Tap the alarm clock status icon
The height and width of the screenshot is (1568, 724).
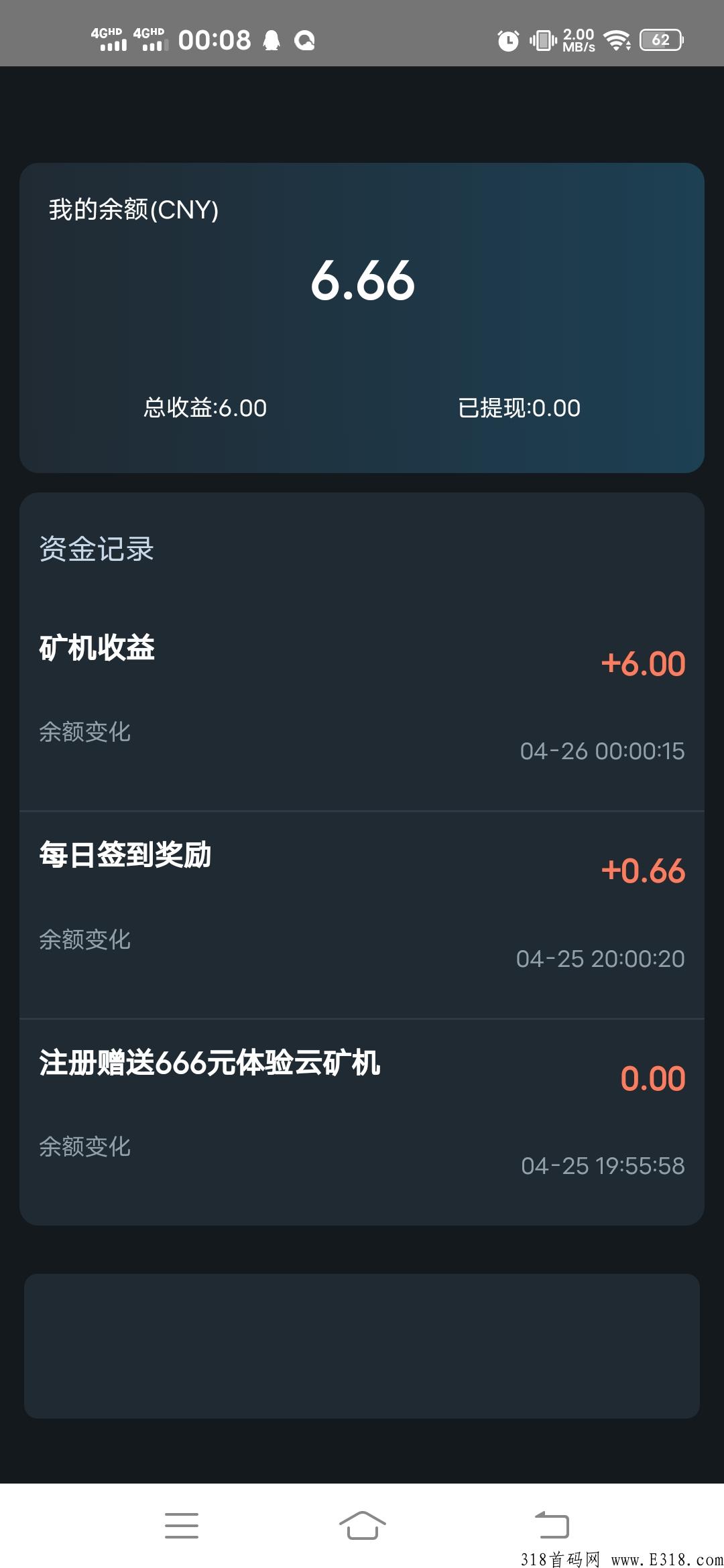coord(507,40)
